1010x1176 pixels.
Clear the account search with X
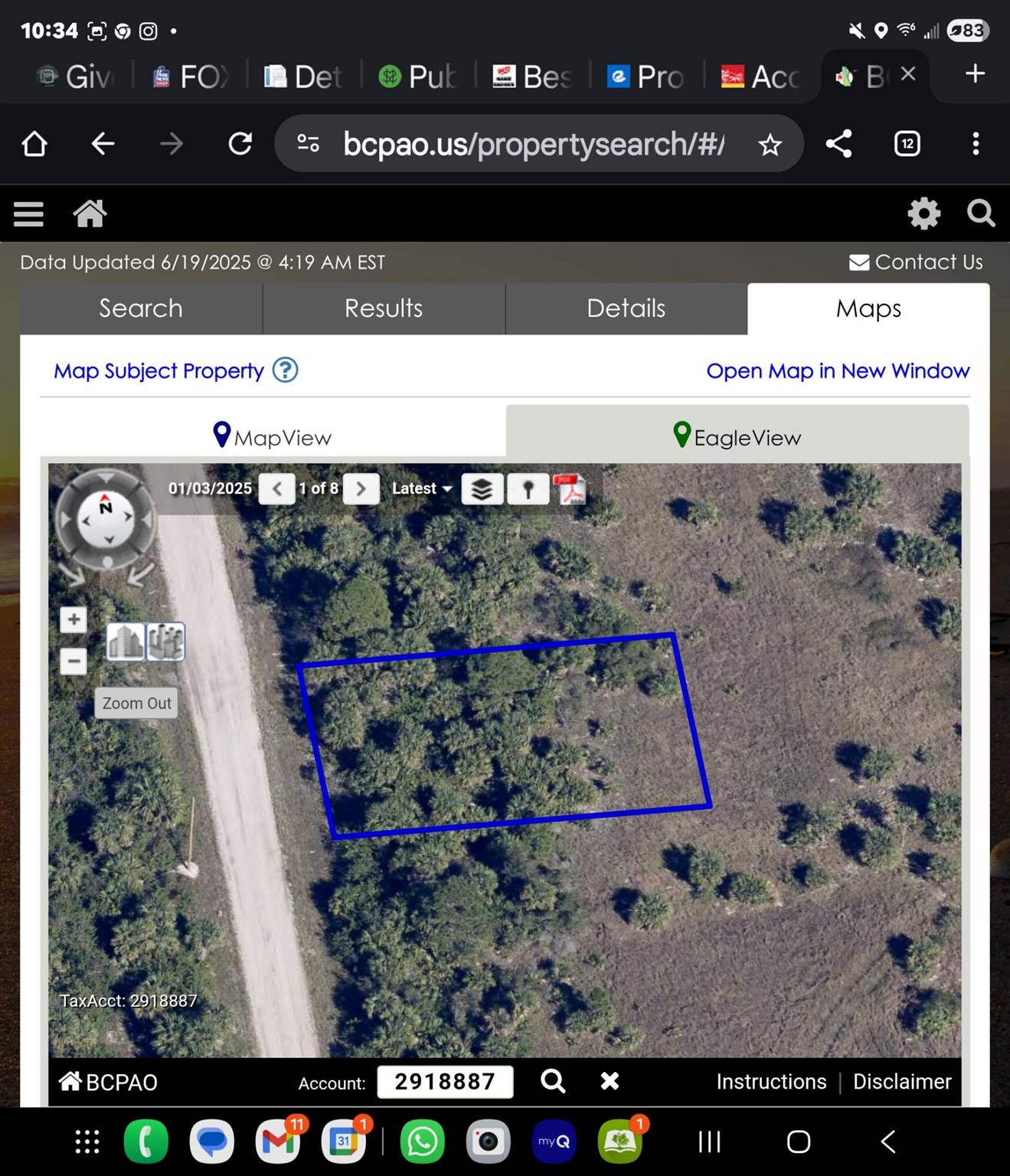pyautogui.click(x=610, y=1081)
